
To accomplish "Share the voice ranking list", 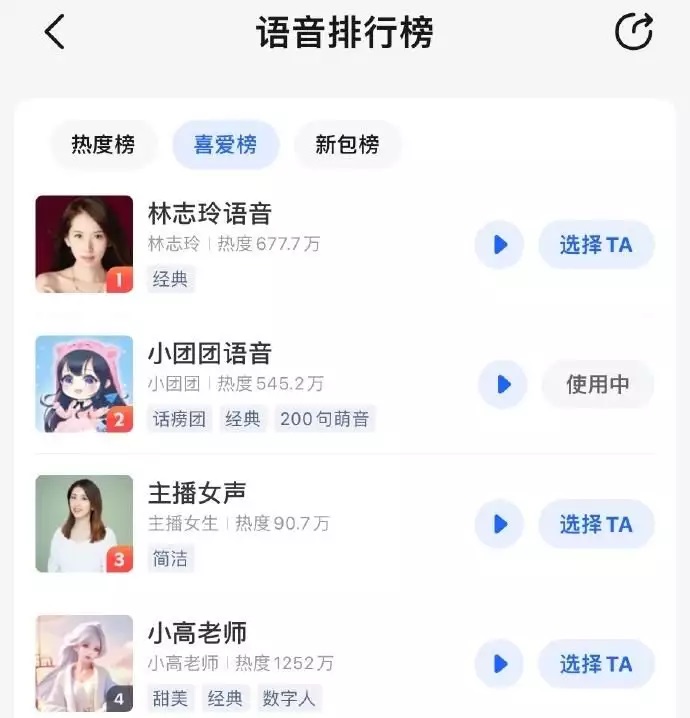I will coord(633,33).
